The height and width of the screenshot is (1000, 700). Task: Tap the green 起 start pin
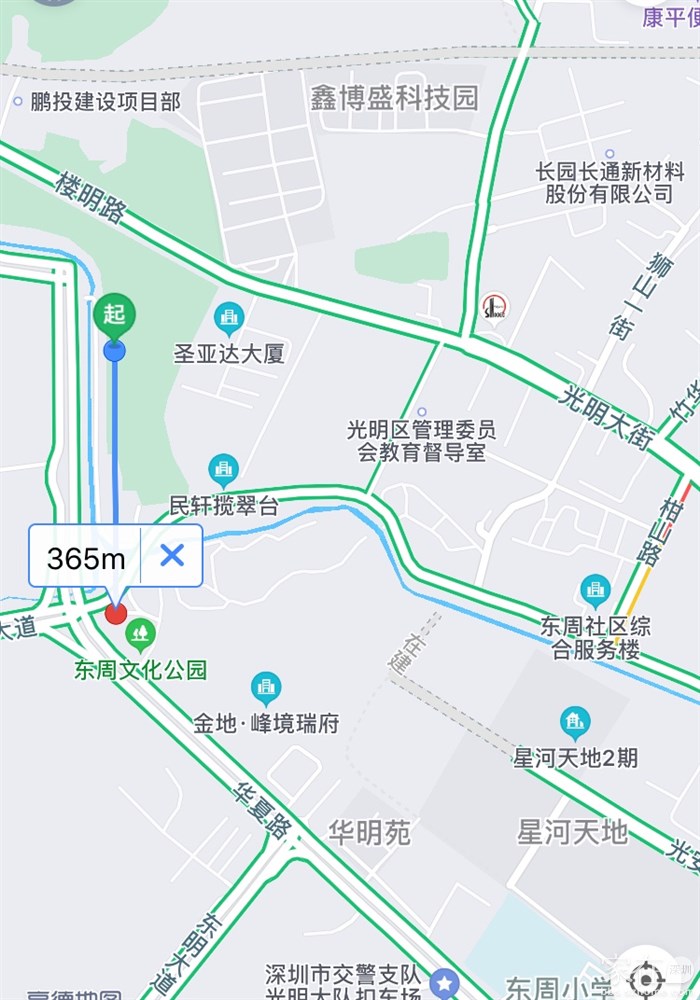pyautogui.click(x=114, y=316)
